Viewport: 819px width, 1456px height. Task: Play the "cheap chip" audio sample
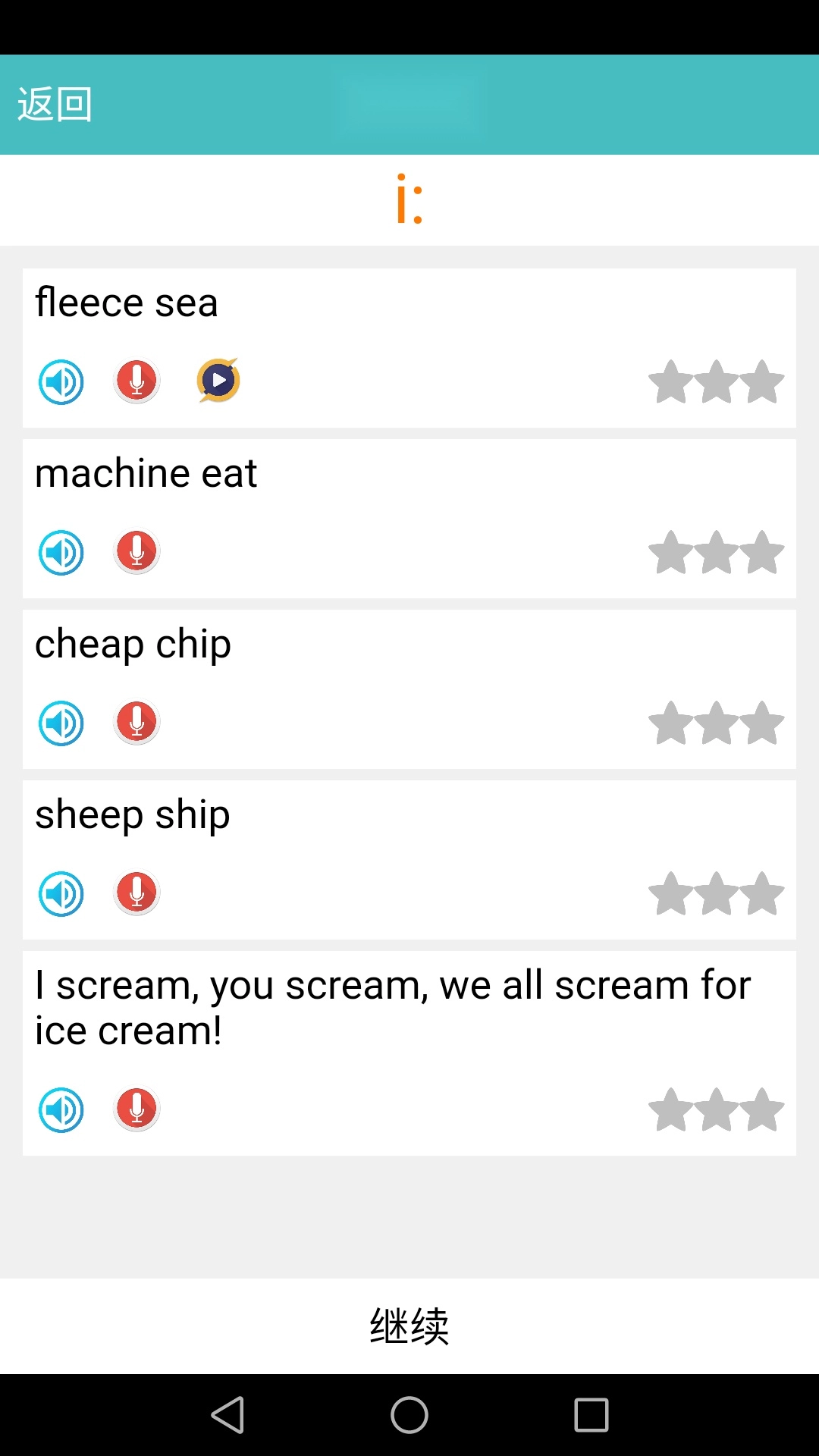[x=61, y=723]
